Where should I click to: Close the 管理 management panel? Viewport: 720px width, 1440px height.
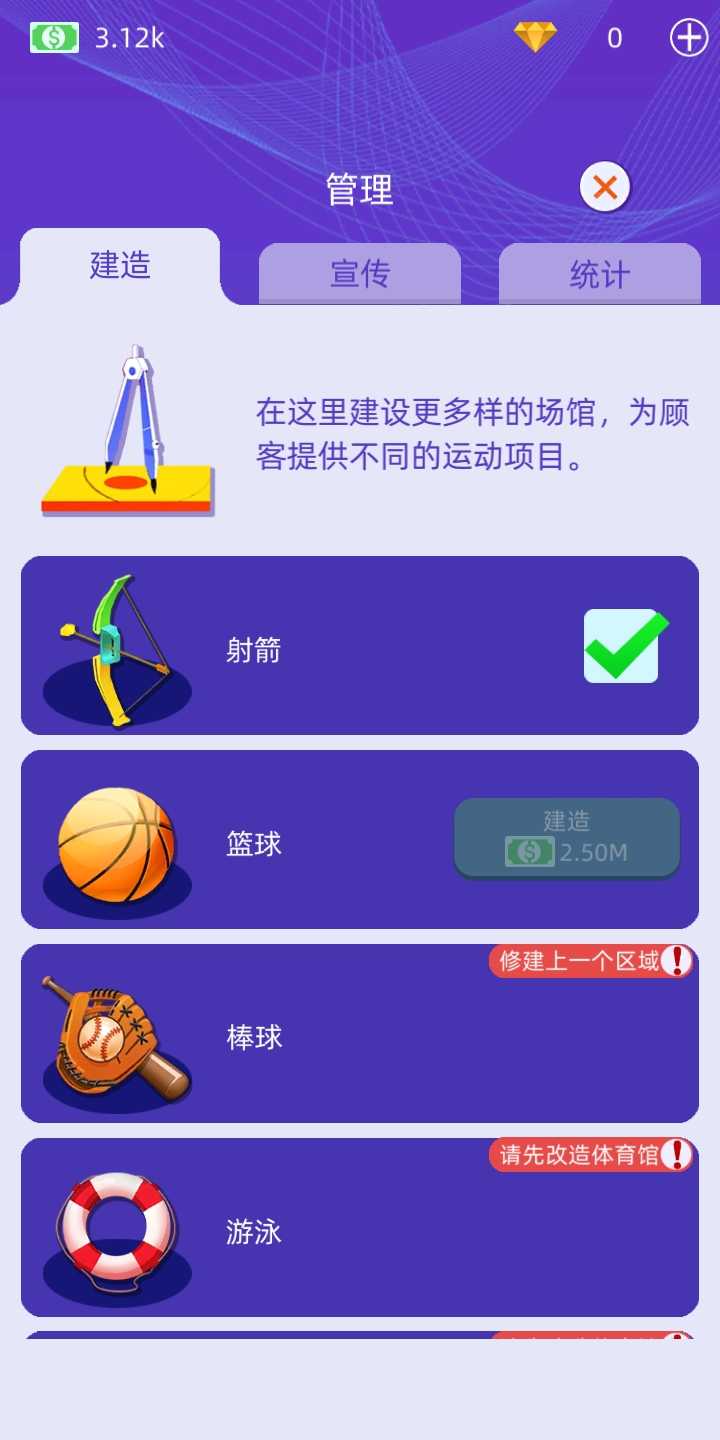pyautogui.click(x=605, y=187)
